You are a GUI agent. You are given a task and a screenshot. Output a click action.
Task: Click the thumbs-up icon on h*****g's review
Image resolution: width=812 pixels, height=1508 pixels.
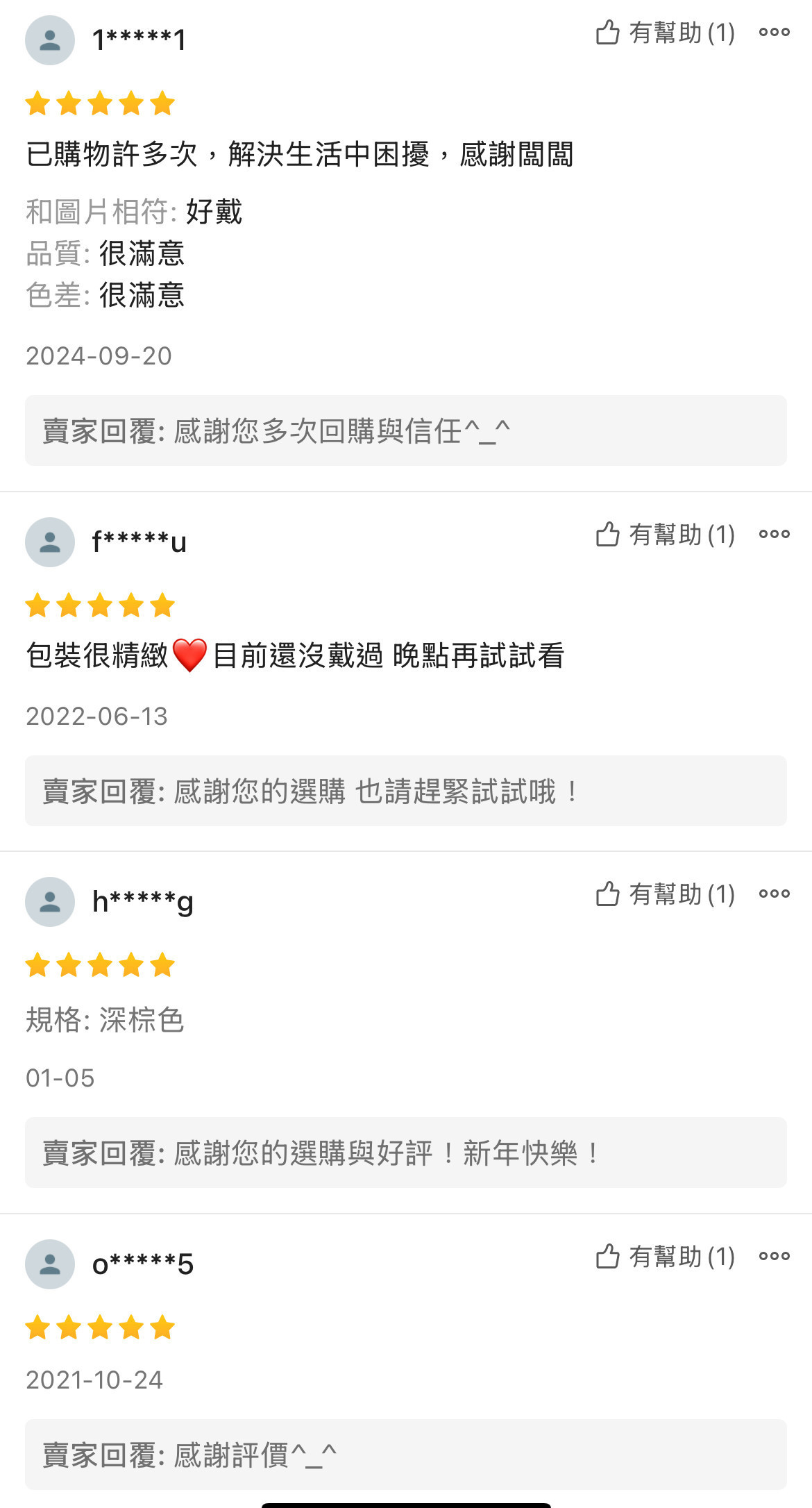coord(607,894)
